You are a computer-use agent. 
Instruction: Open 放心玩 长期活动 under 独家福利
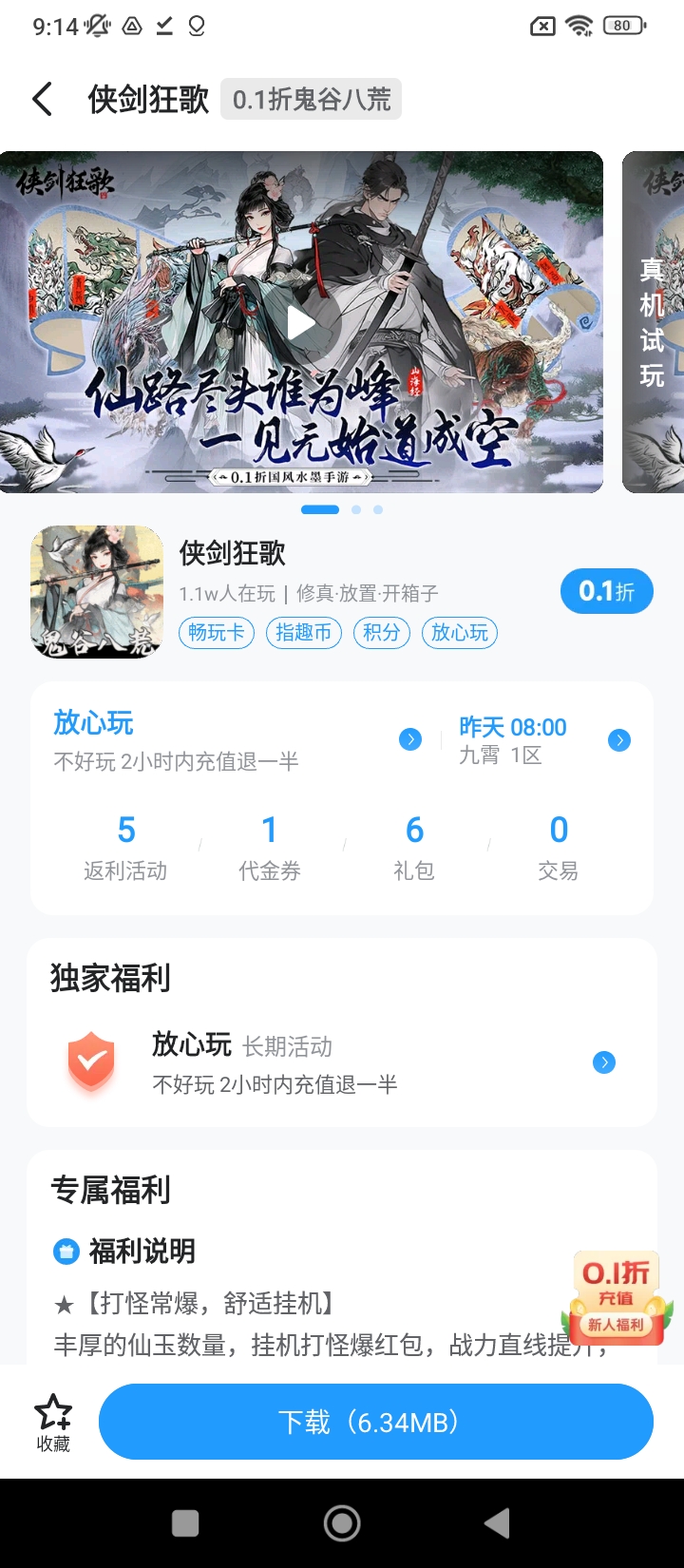[342, 1063]
